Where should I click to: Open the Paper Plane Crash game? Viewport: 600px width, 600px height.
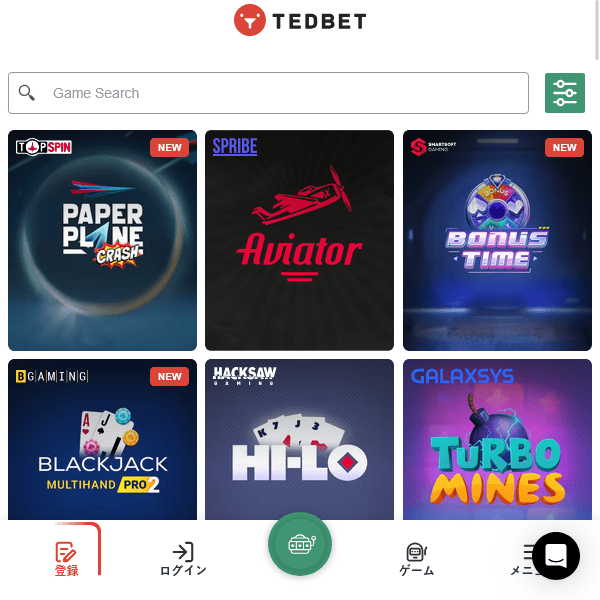pos(101,240)
